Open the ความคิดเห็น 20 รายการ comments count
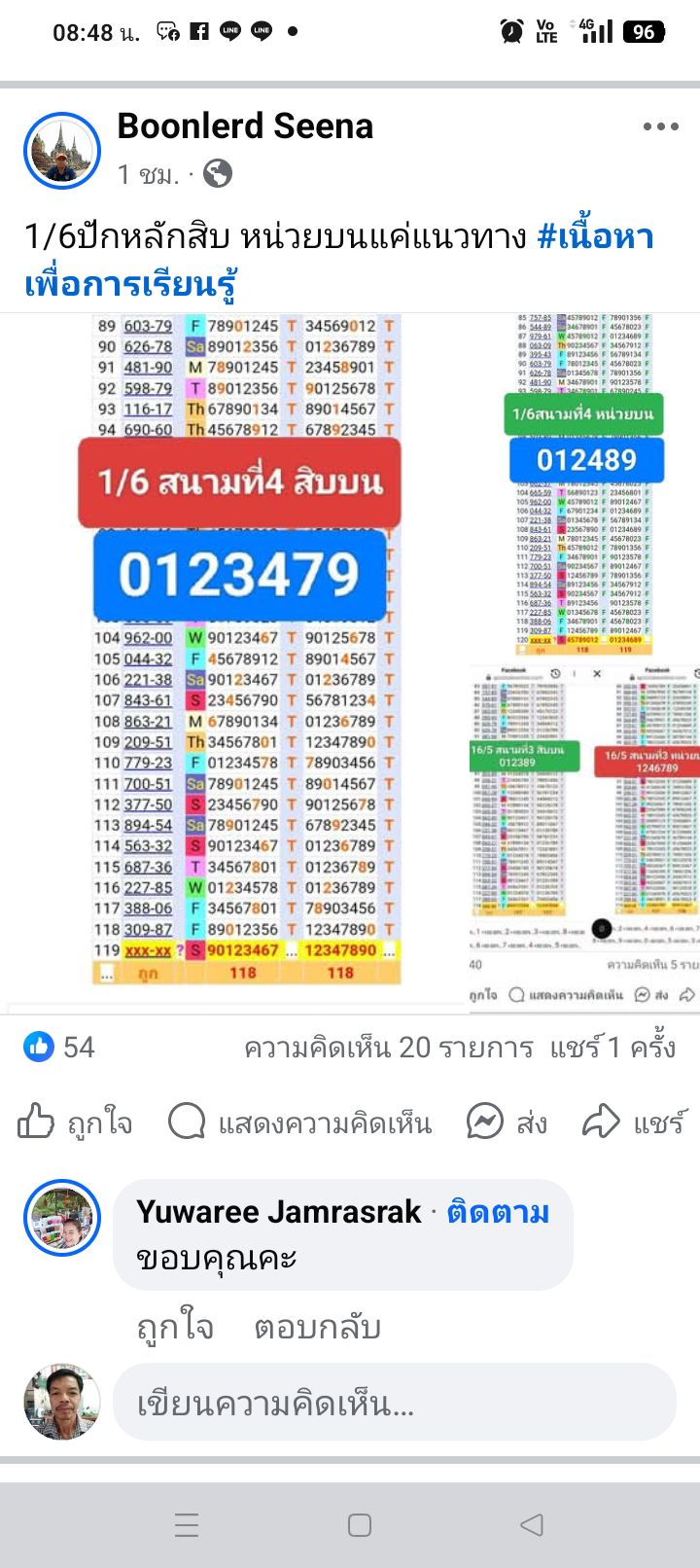 click(x=388, y=1048)
